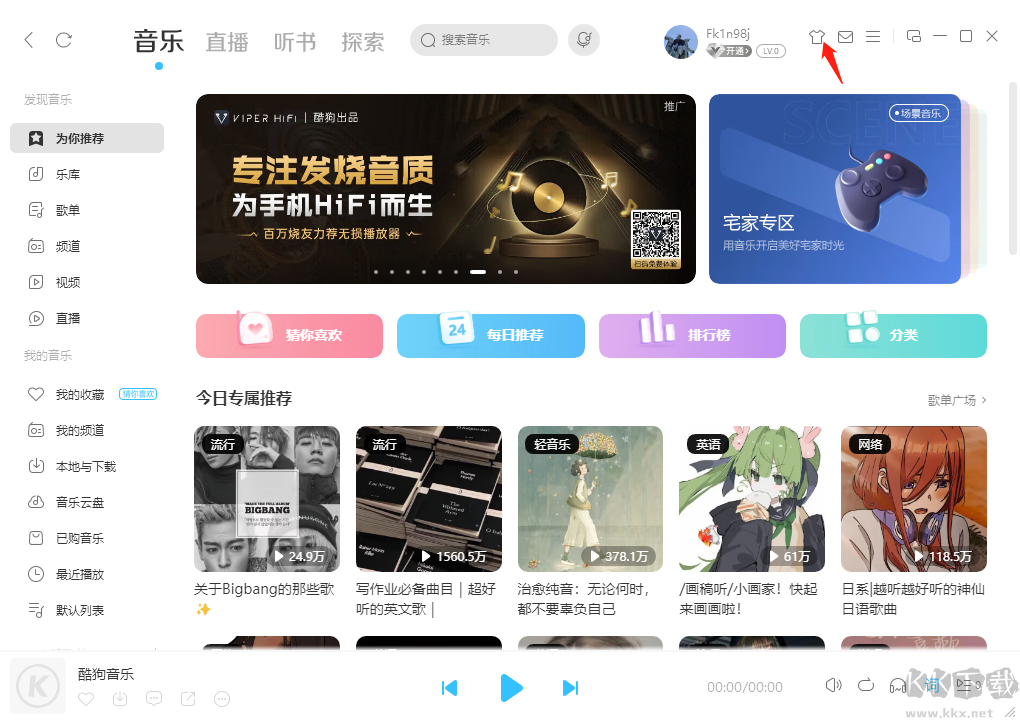Screen dimensions: 1020x720
Task: Open the skin theme shirt icon
Action: [x=817, y=37]
